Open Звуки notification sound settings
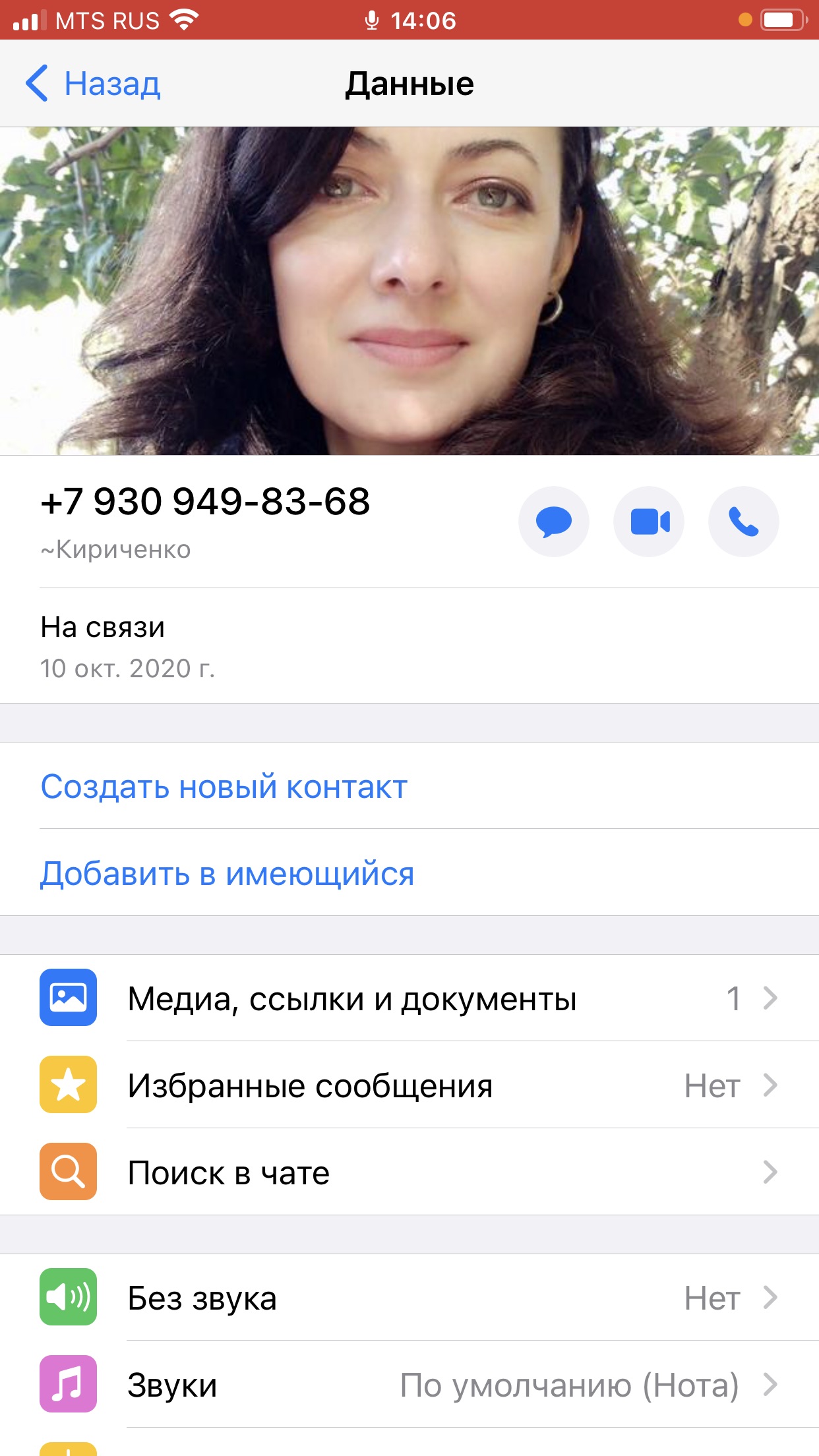The image size is (819, 1456). pyautogui.click(x=409, y=1384)
